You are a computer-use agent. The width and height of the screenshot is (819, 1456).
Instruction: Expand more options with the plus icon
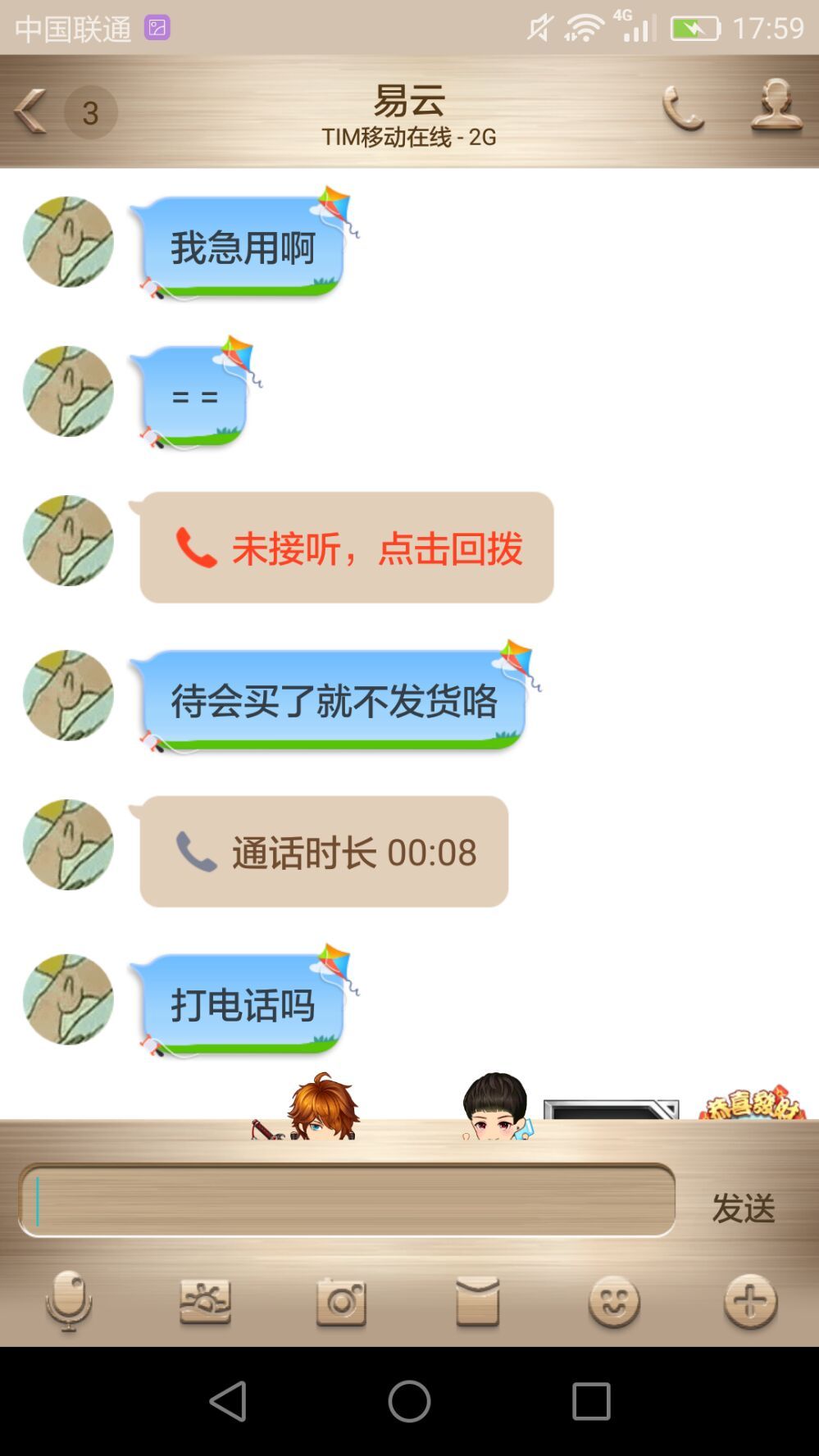[x=750, y=1302]
